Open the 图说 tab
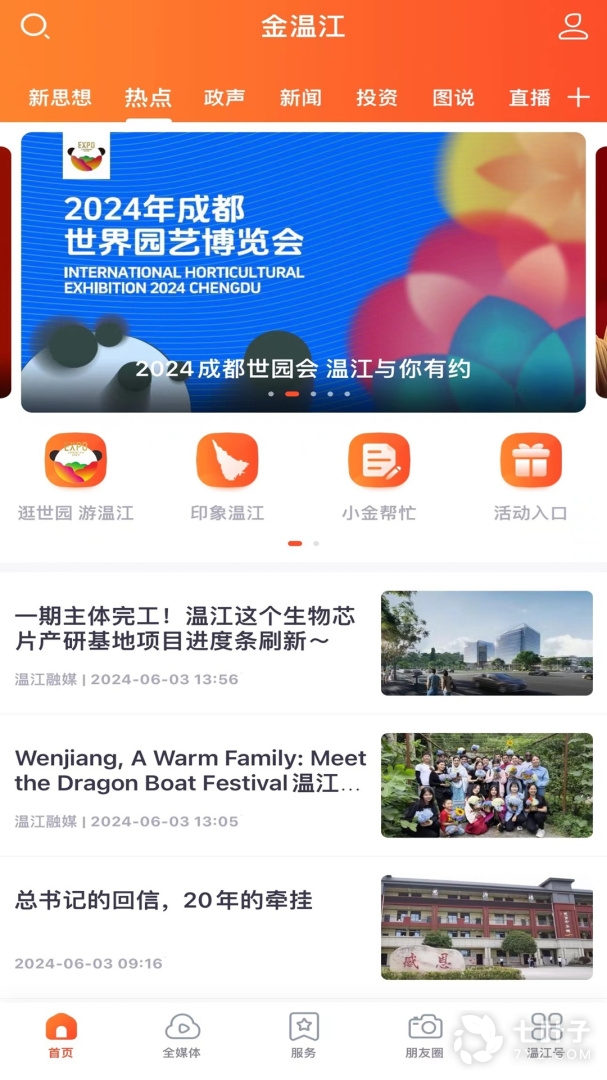The width and height of the screenshot is (607, 1080). (x=453, y=97)
